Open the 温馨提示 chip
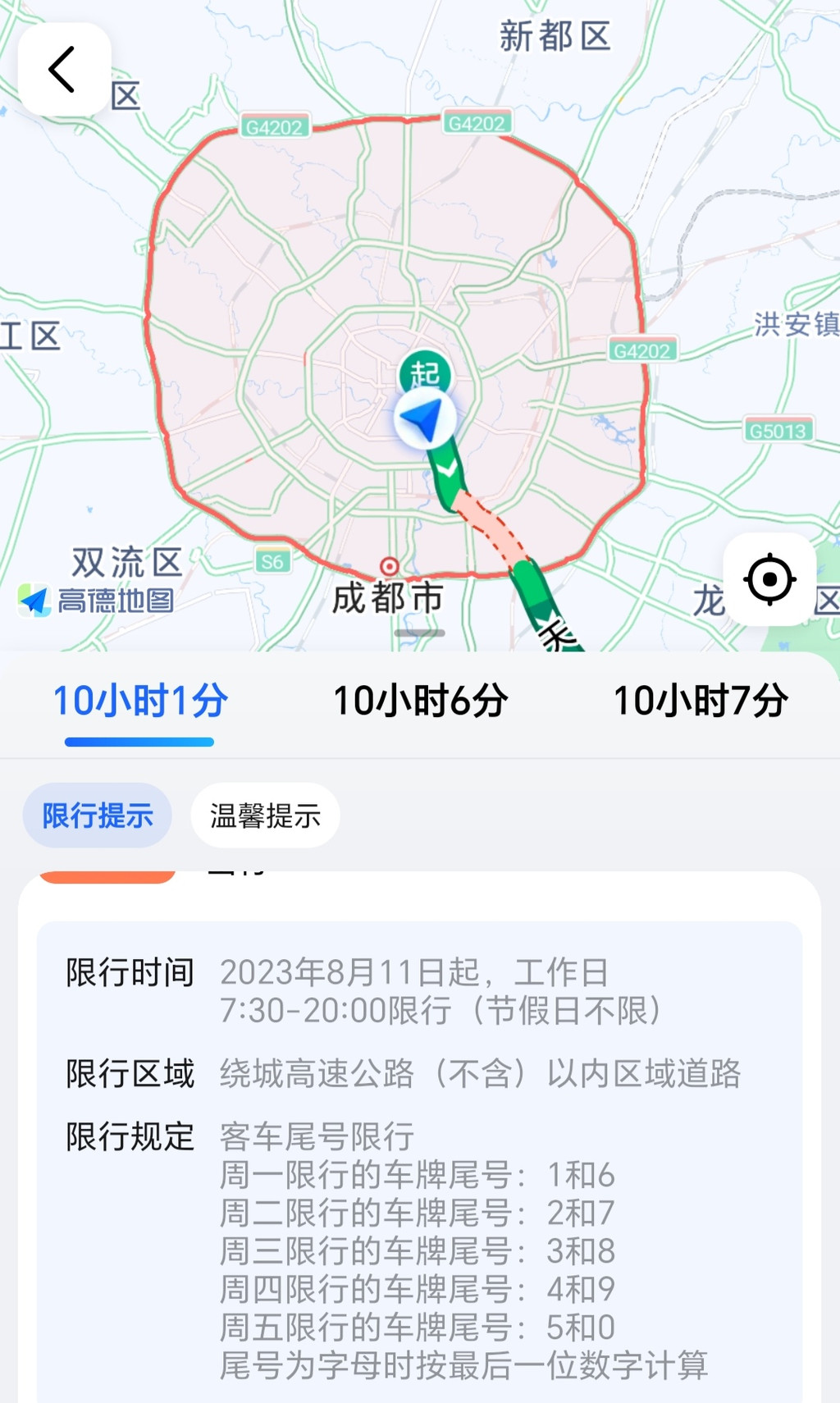The width and height of the screenshot is (840, 1403). coord(265,816)
